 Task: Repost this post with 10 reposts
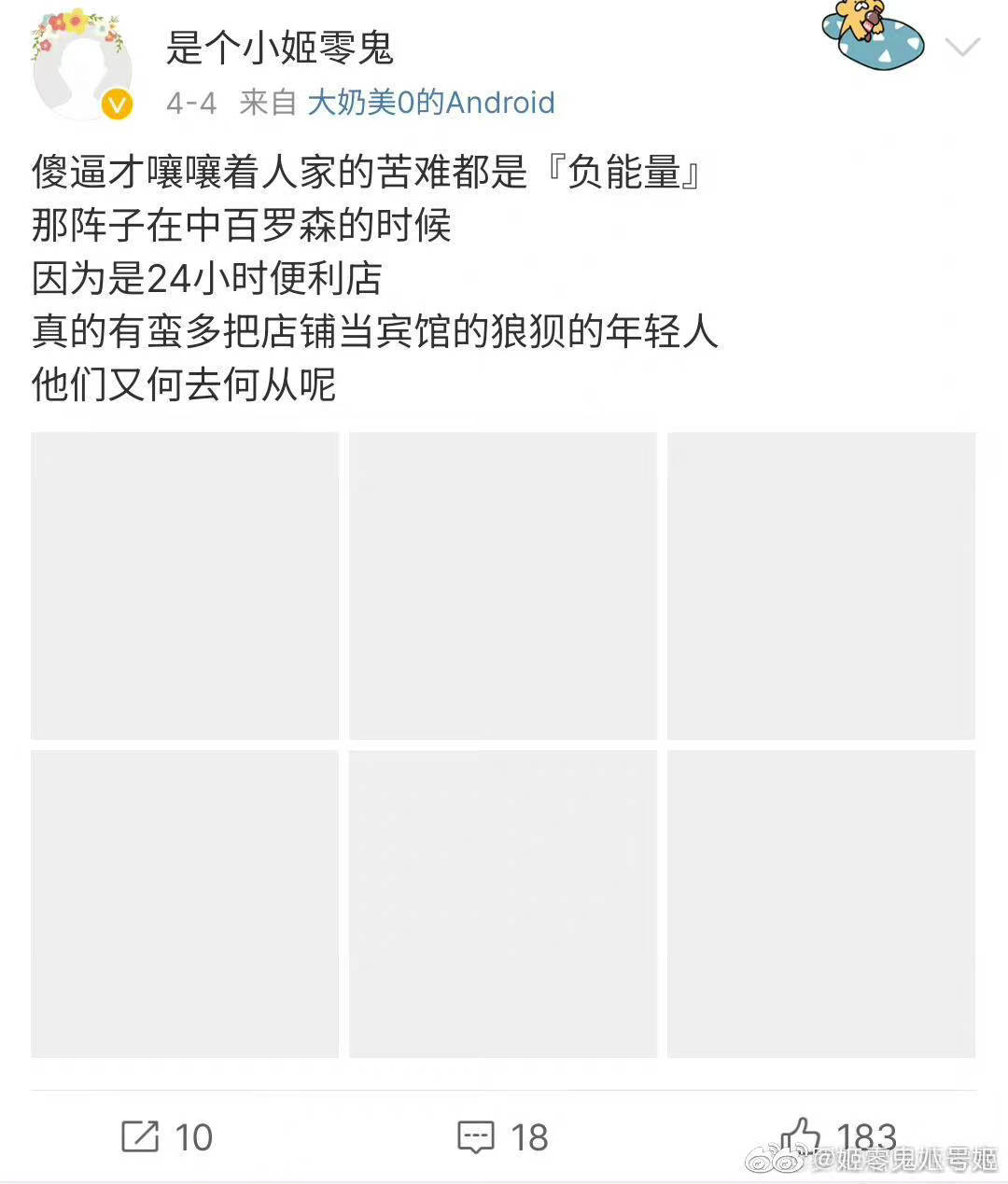[x=167, y=1136]
